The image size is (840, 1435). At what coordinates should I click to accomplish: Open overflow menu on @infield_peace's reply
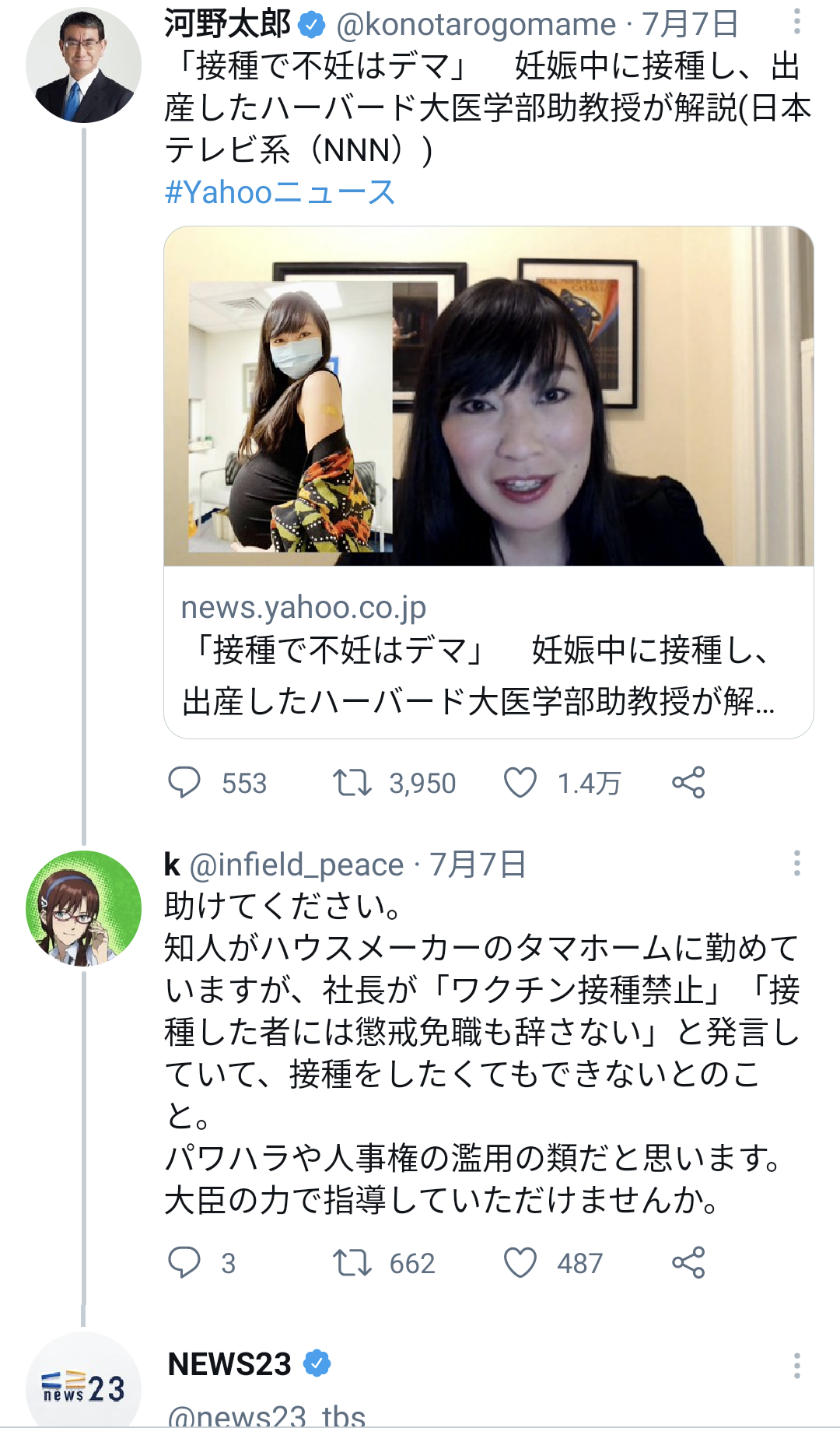tap(797, 863)
